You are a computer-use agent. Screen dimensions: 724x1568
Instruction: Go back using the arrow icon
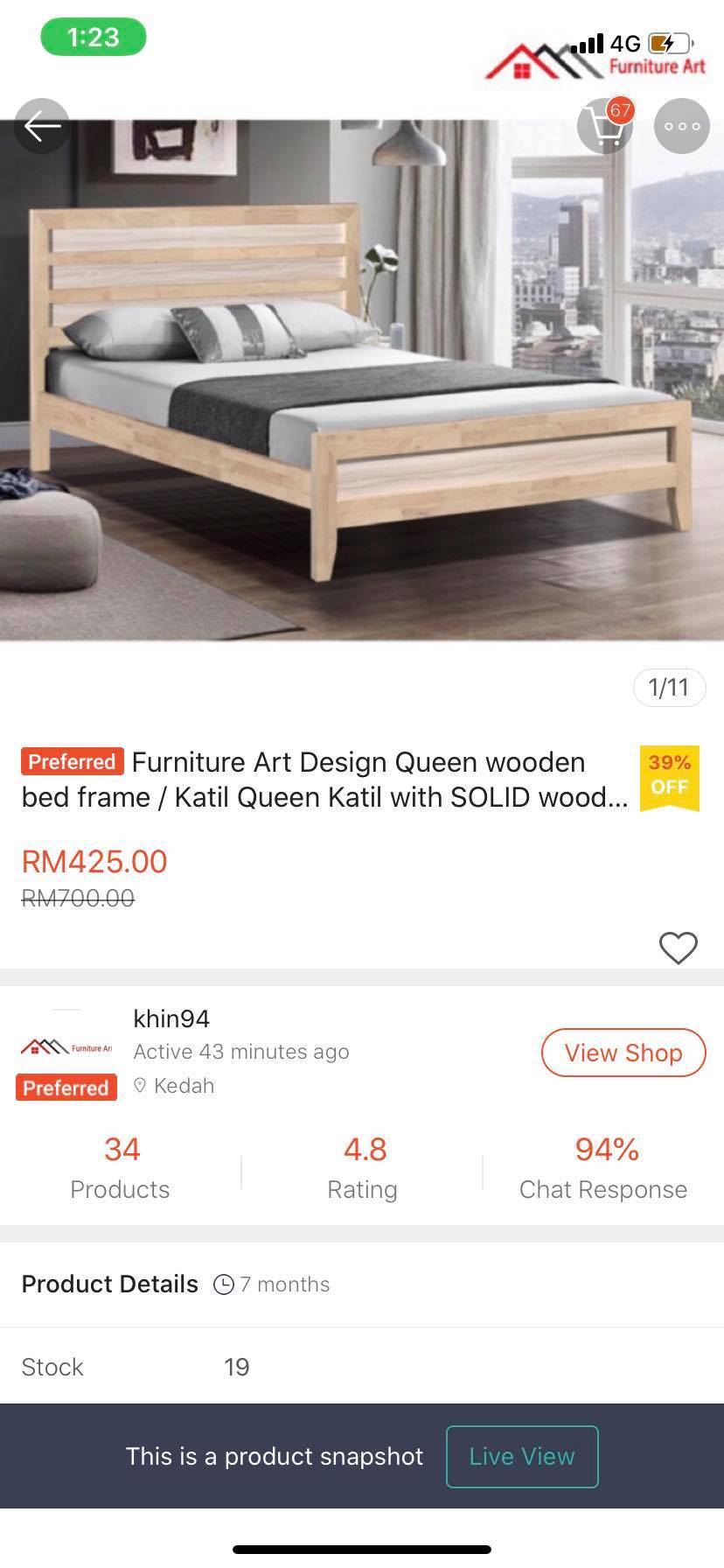pyautogui.click(x=41, y=127)
